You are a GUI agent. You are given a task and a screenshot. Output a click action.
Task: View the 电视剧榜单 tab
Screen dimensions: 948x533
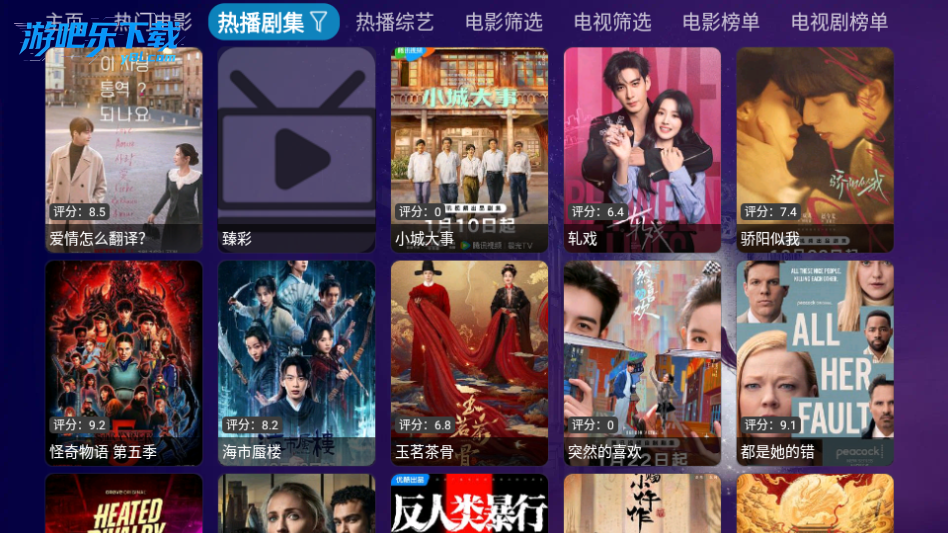tap(839, 22)
